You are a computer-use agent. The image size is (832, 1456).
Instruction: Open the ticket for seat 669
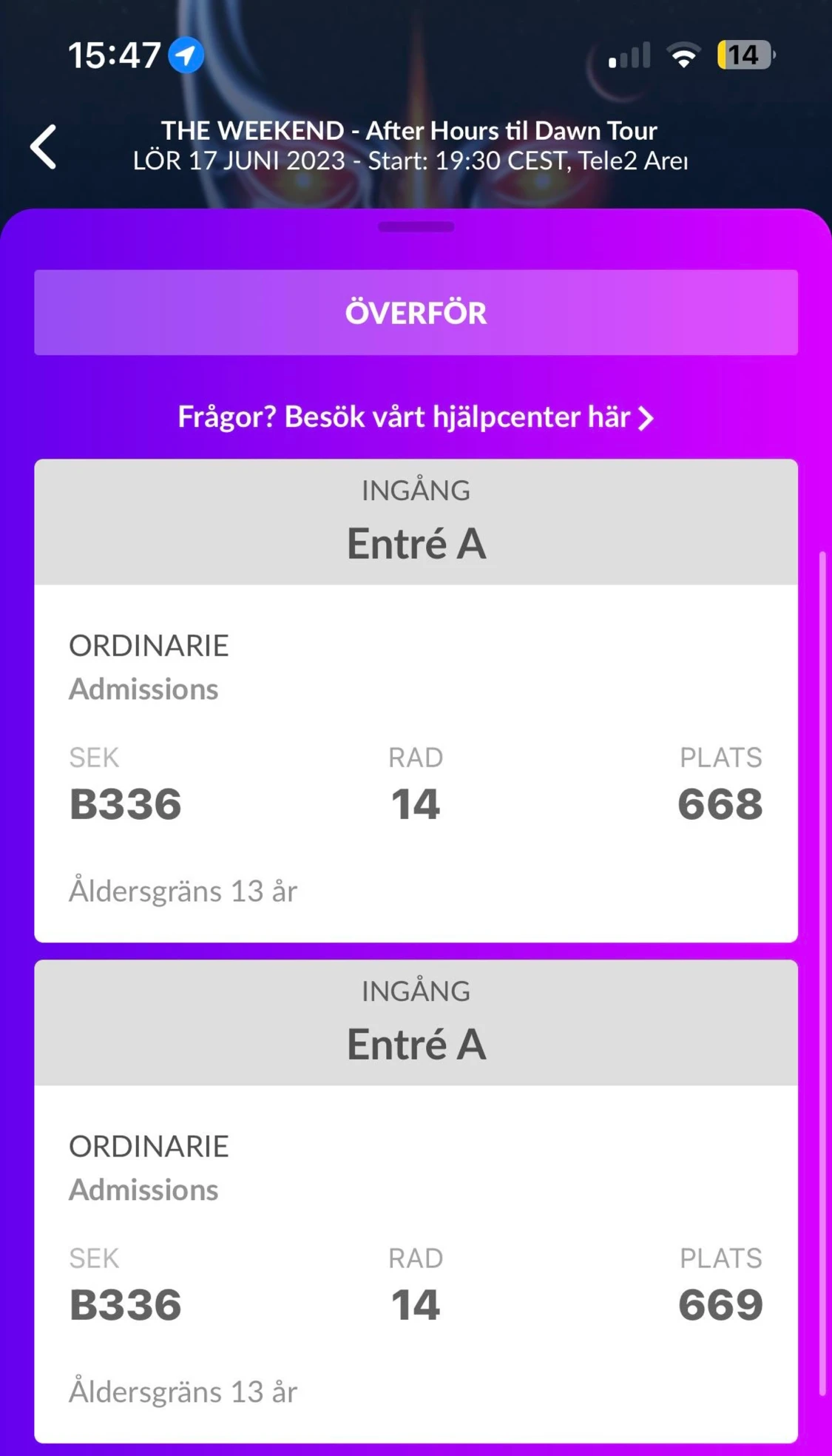tap(416, 1263)
